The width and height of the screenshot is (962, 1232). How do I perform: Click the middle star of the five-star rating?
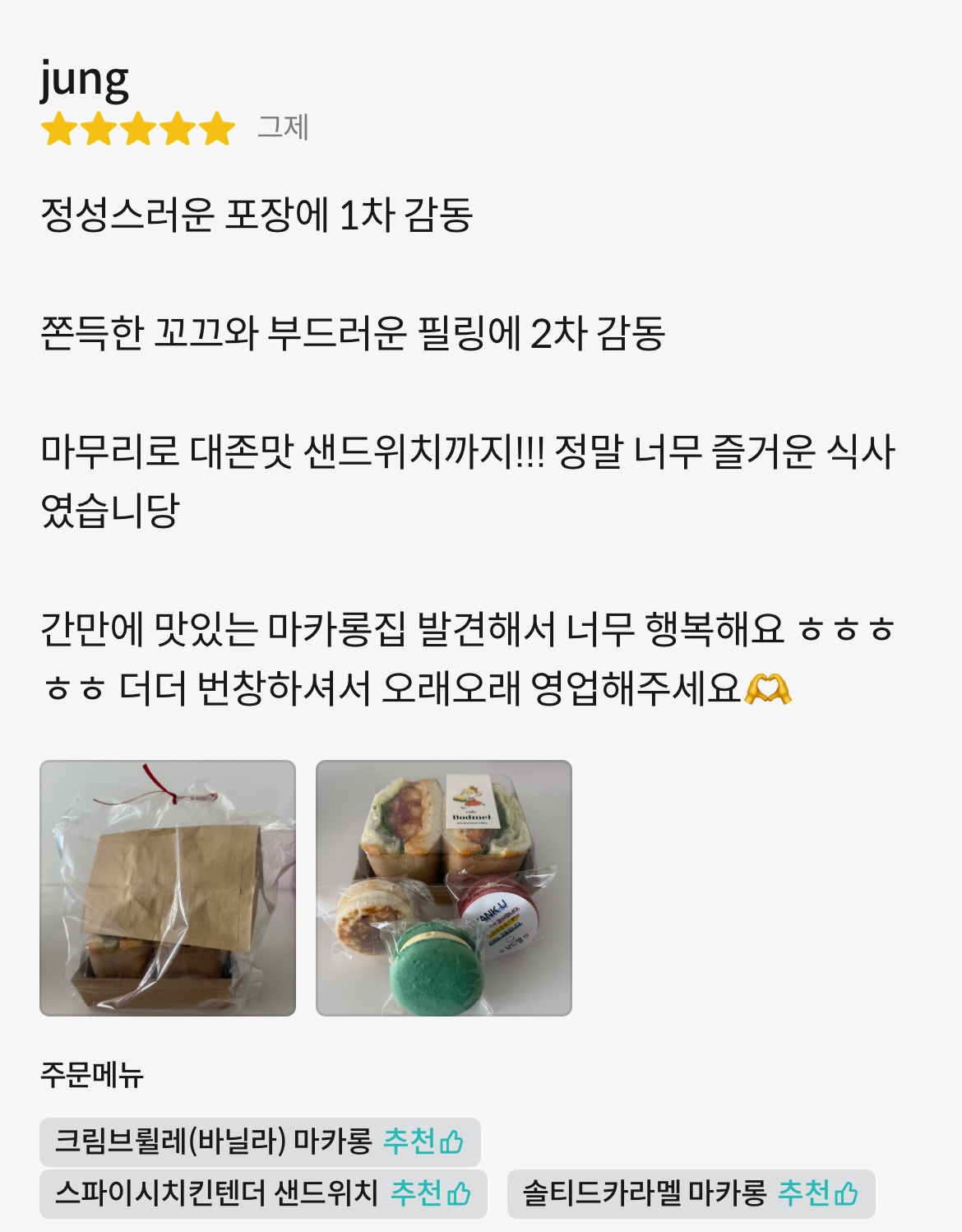136,127
